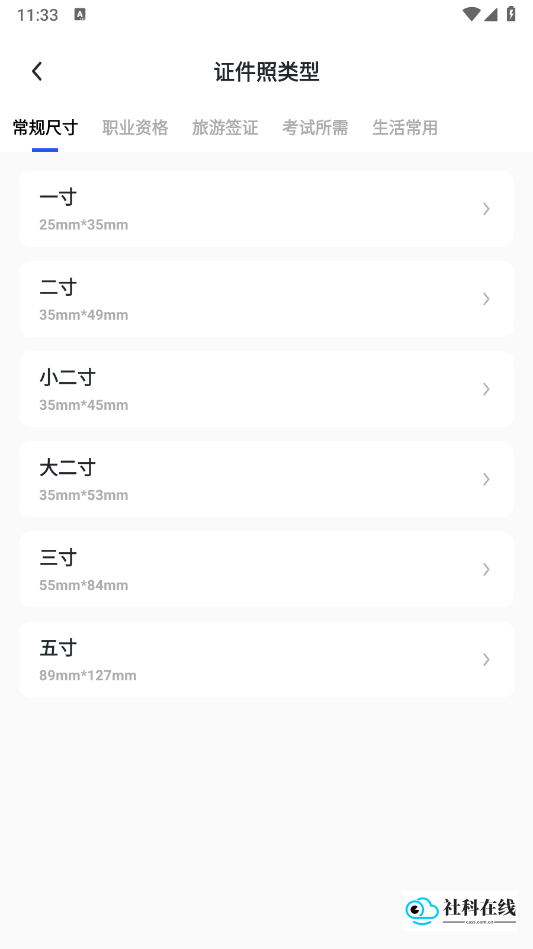Switch to the 旅游签证 tab
The width and height of the screenshot is (533, 949).
(x=225, y=128)
